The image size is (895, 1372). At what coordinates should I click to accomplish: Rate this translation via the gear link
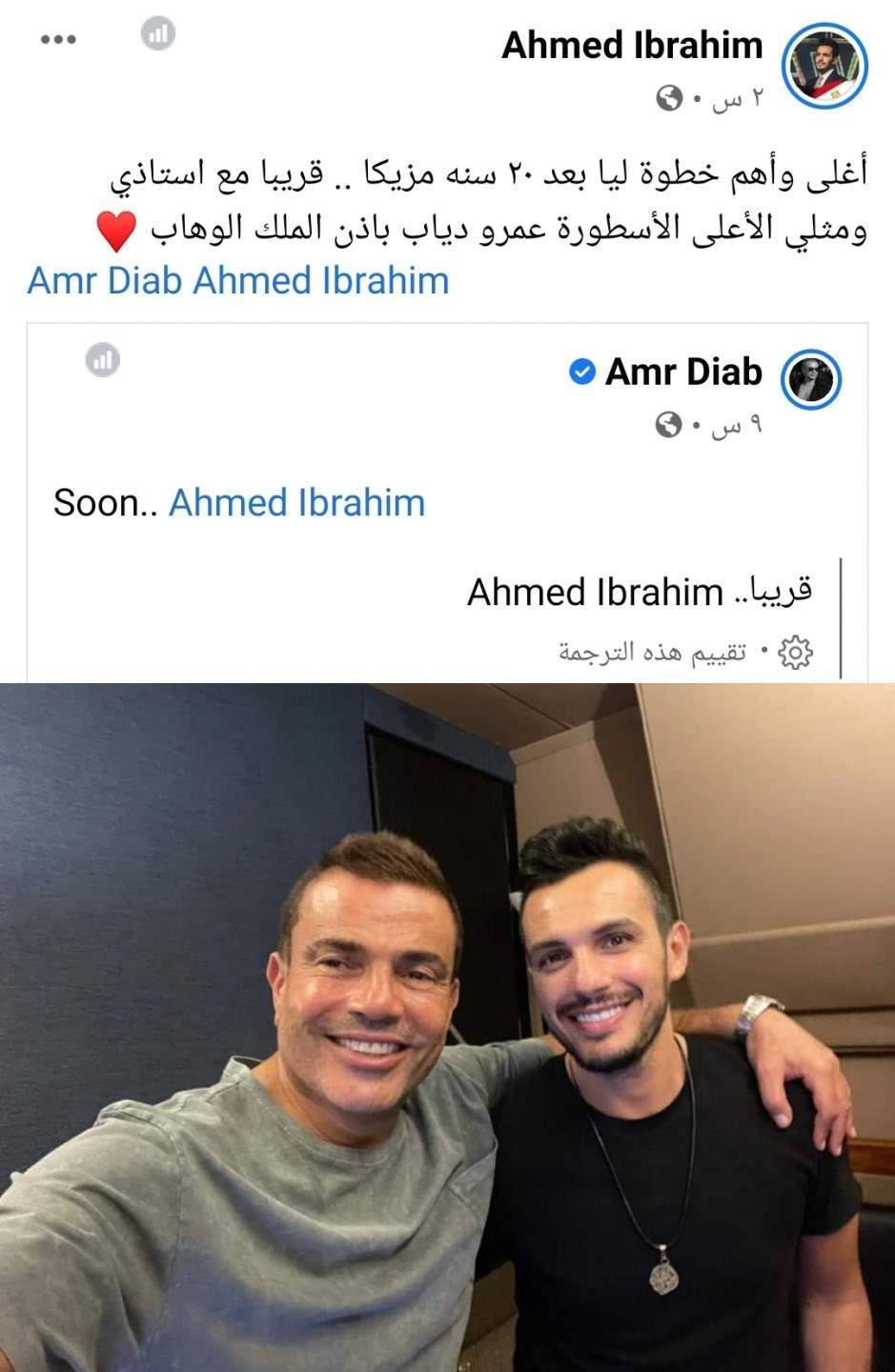tap(686, 653)
